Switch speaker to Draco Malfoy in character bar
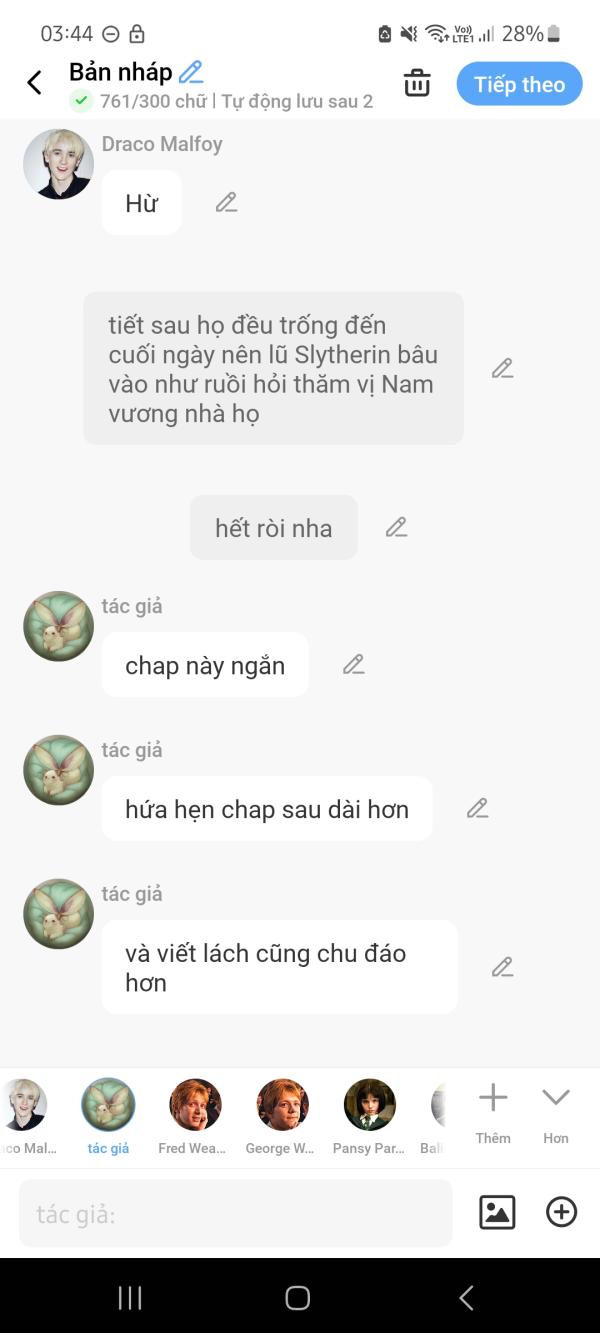600x1333 pixels. click(24, 1116)
